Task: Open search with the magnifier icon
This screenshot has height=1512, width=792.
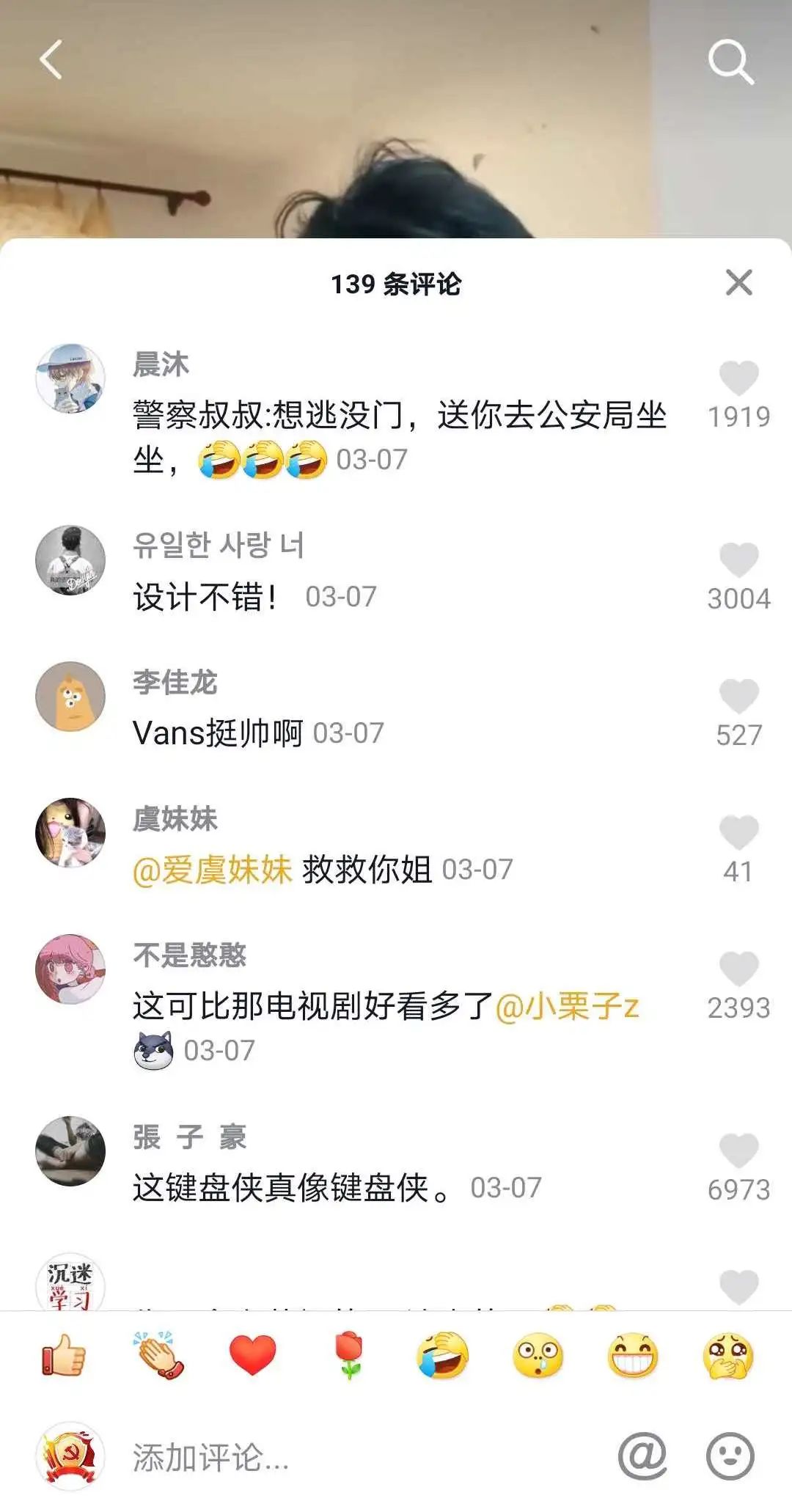Action: point(730,62)
